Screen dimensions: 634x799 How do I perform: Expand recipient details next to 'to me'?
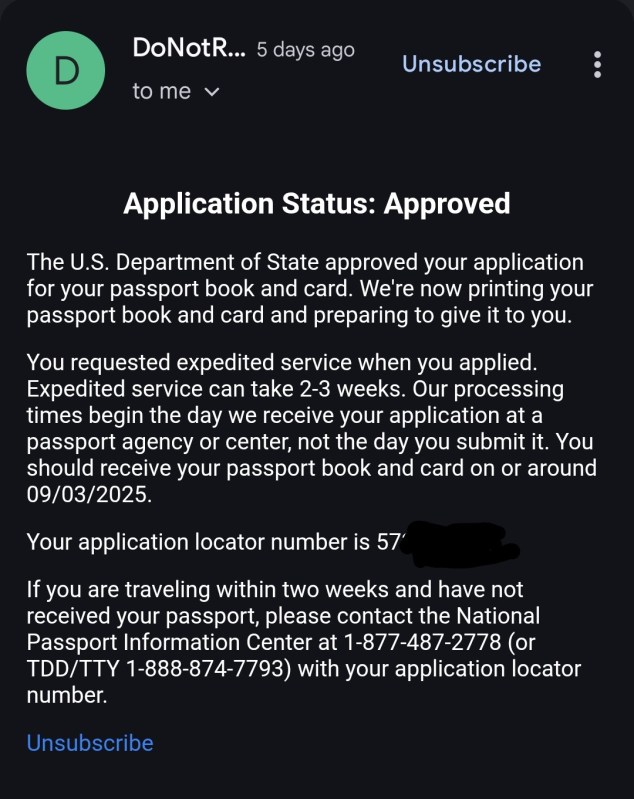pos(211,92)
